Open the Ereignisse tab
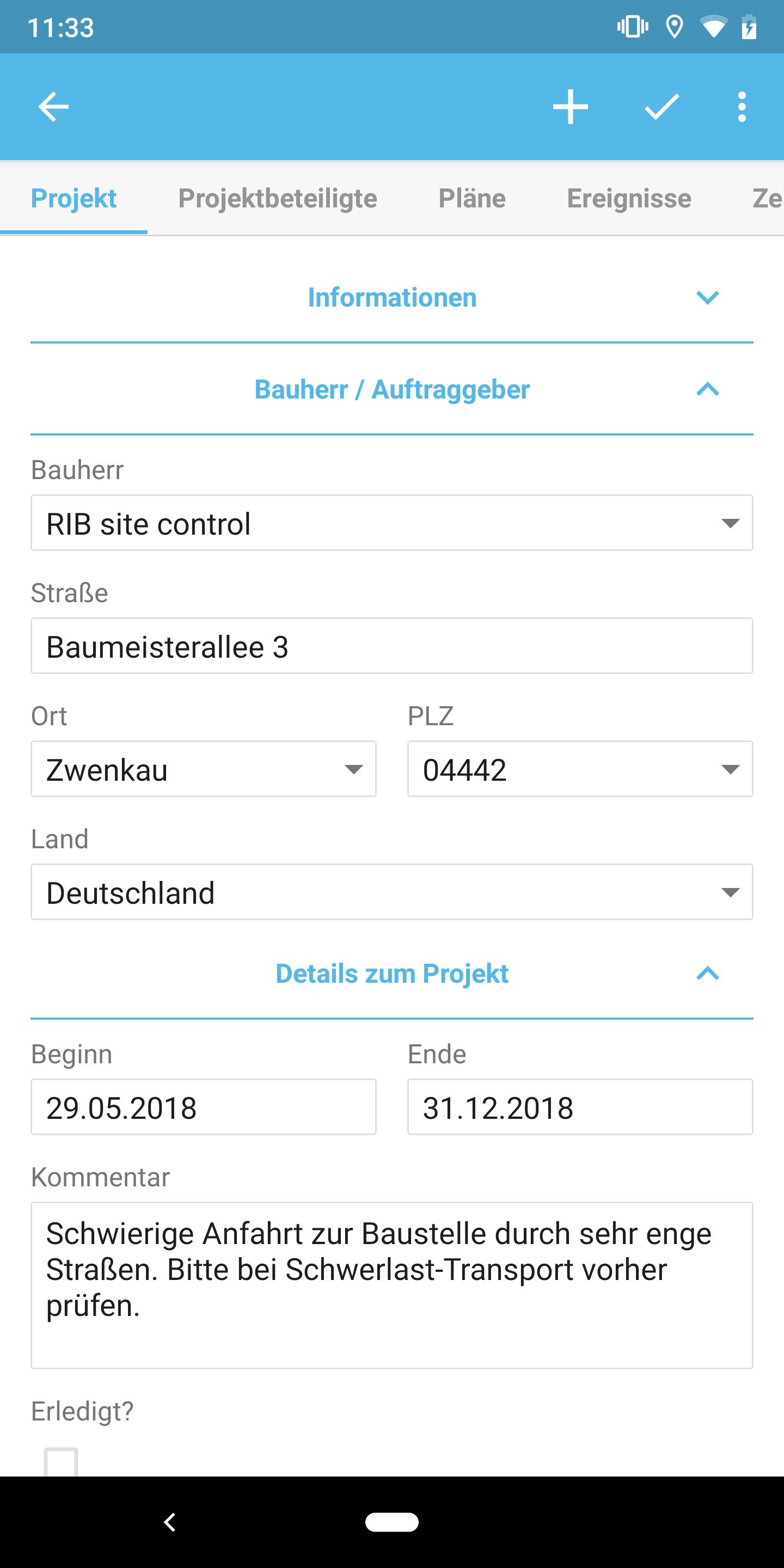The image size is (784, 1568). (629, 198)
